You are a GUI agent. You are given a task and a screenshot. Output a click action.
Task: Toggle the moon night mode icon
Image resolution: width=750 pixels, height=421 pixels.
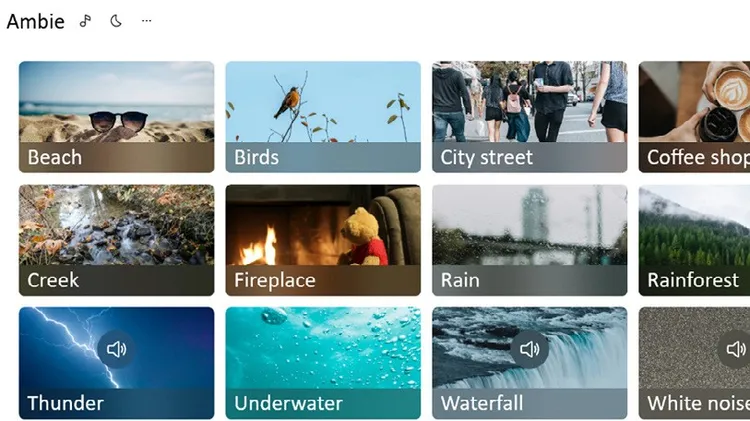click(x=116, y=21)
